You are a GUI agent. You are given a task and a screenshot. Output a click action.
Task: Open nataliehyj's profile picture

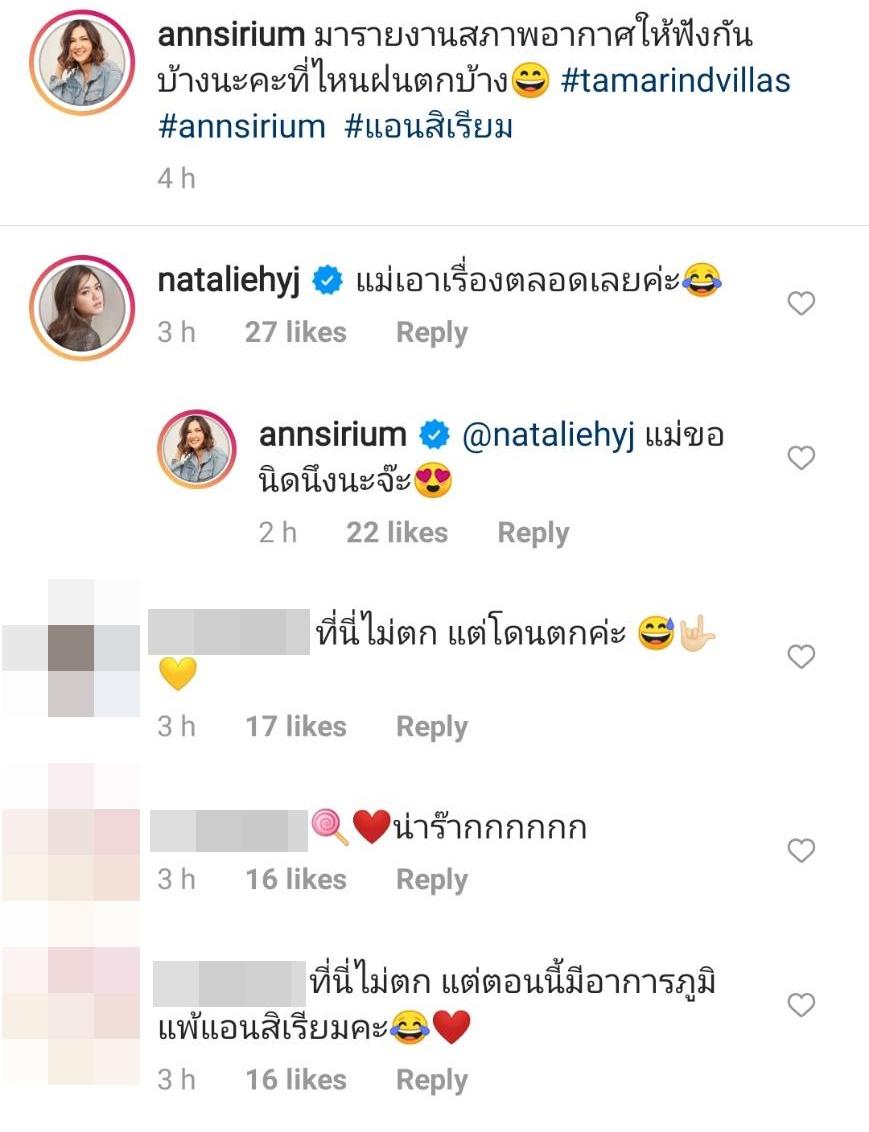coord(81,306)
